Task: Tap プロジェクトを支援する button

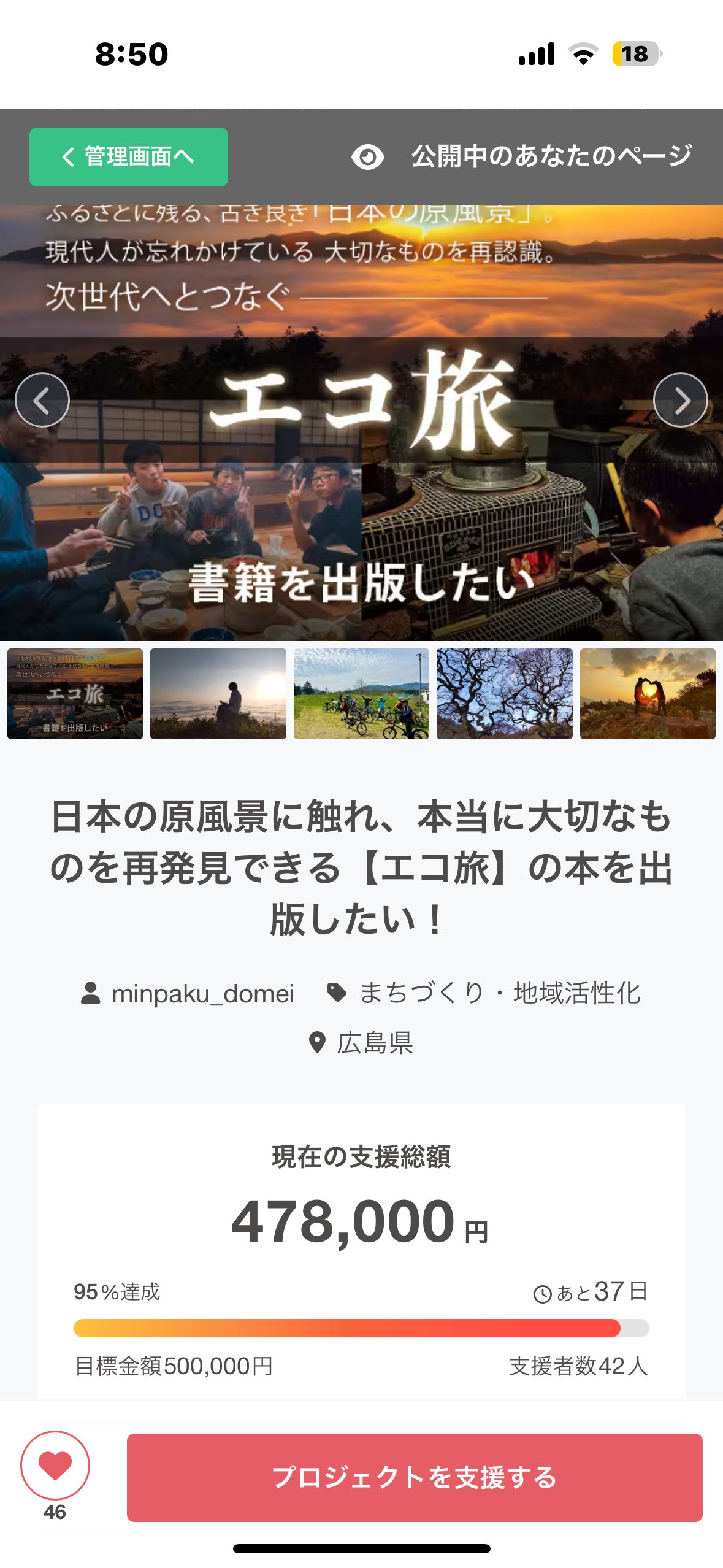Action: (x=415, y=1477)
